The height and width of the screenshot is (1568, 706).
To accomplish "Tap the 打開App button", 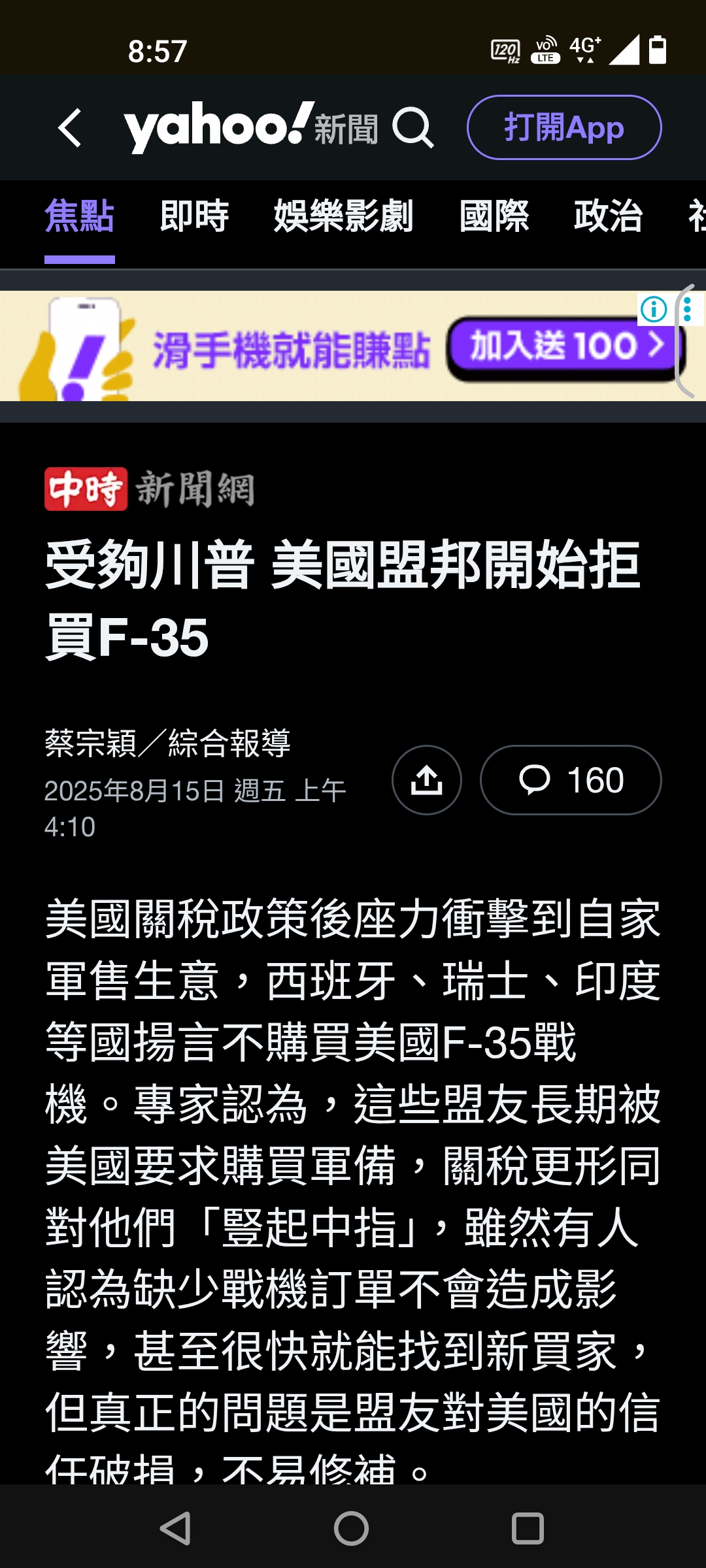I will click(x=564, y=127).
